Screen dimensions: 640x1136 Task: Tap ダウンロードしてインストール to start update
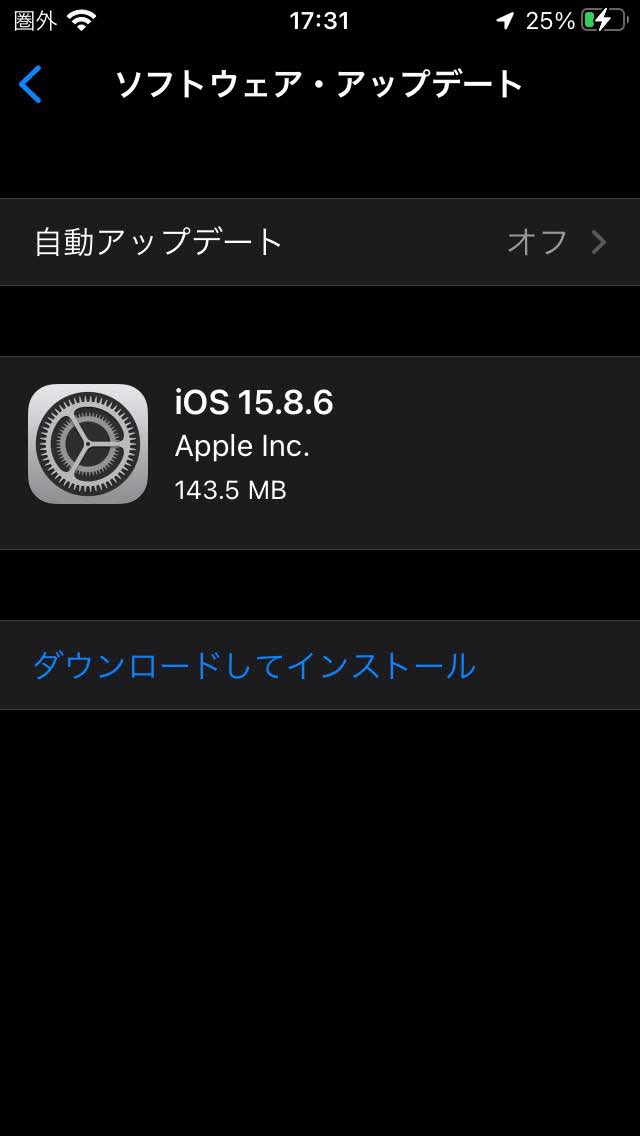point(254,665)
